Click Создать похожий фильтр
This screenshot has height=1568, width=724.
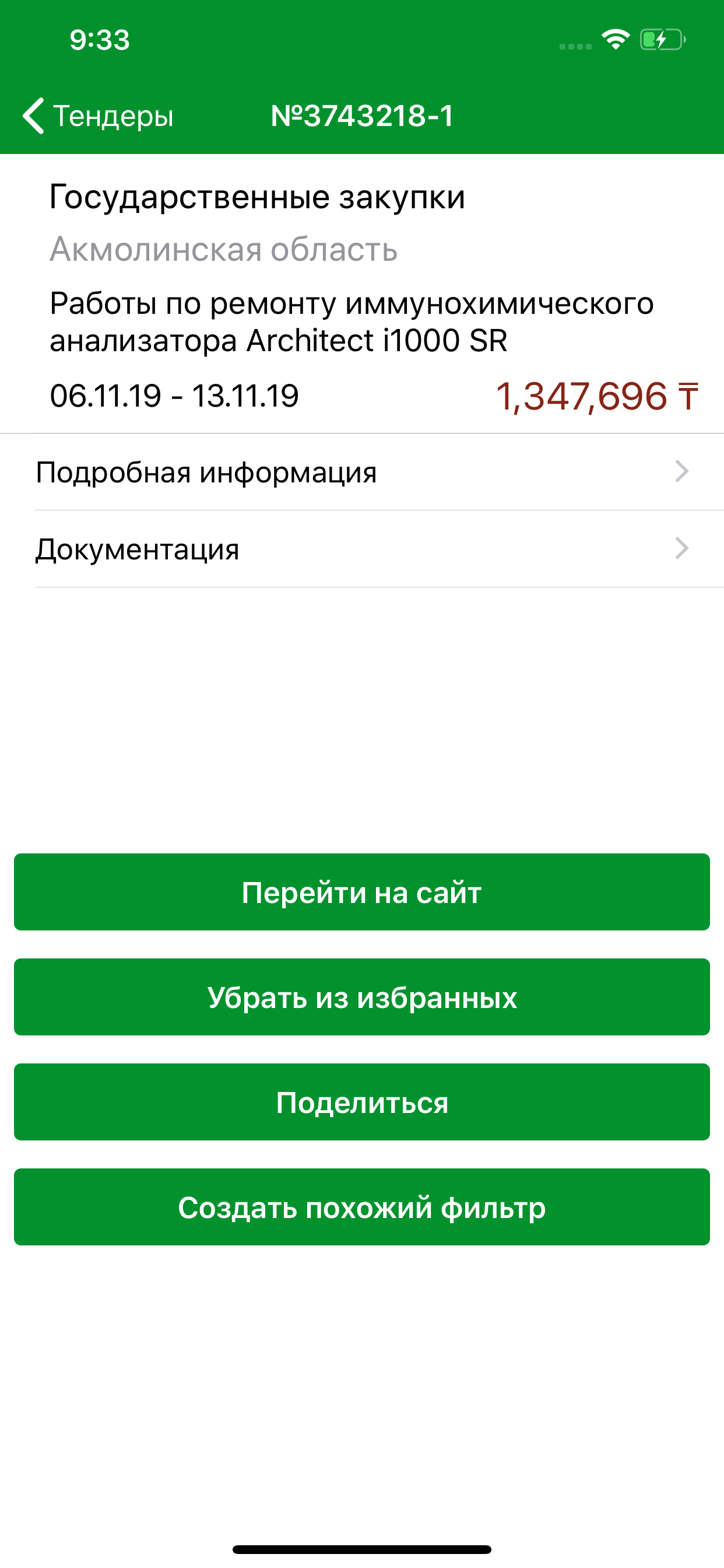[x=361, y=1206]
